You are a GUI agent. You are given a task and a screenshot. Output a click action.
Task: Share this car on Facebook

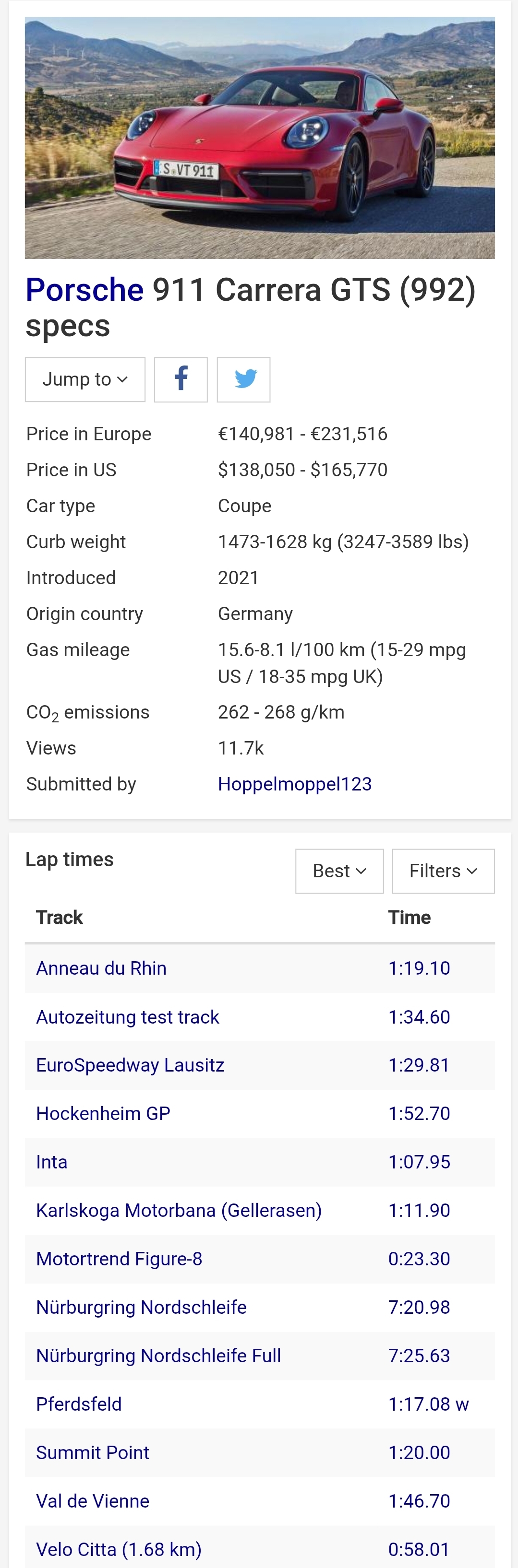coord(181,379)
